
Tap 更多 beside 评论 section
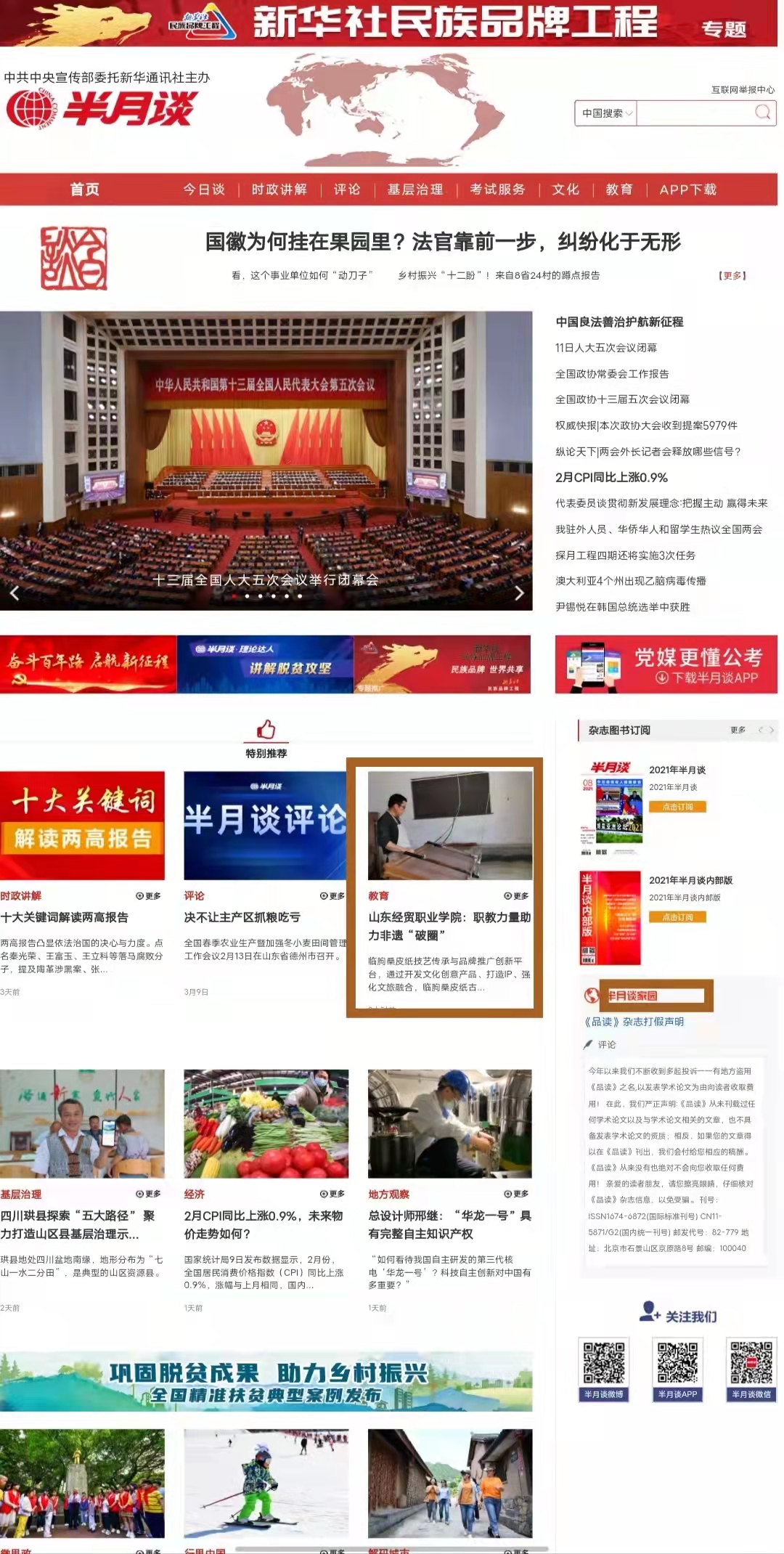[x=332, y=896]
